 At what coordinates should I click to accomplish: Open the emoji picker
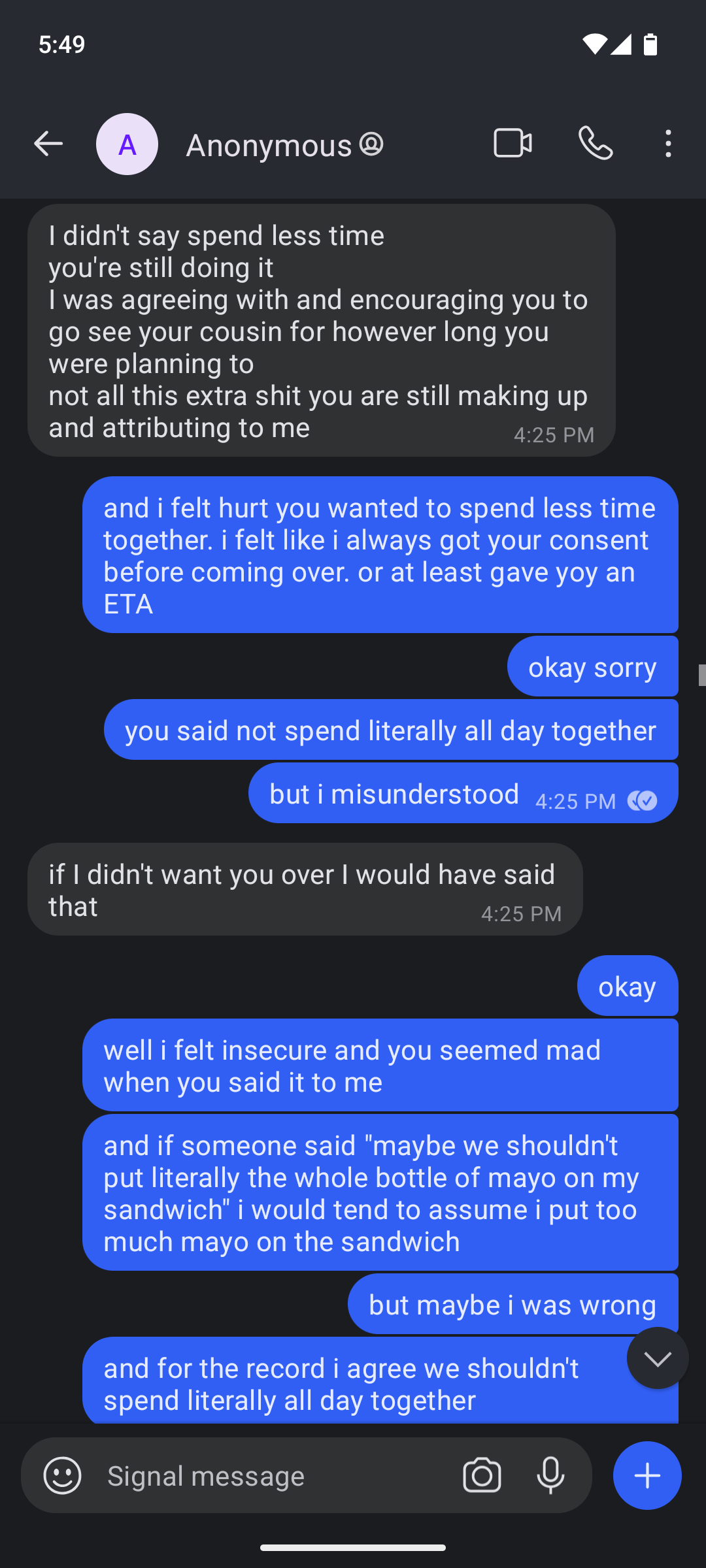(62, 1475)
